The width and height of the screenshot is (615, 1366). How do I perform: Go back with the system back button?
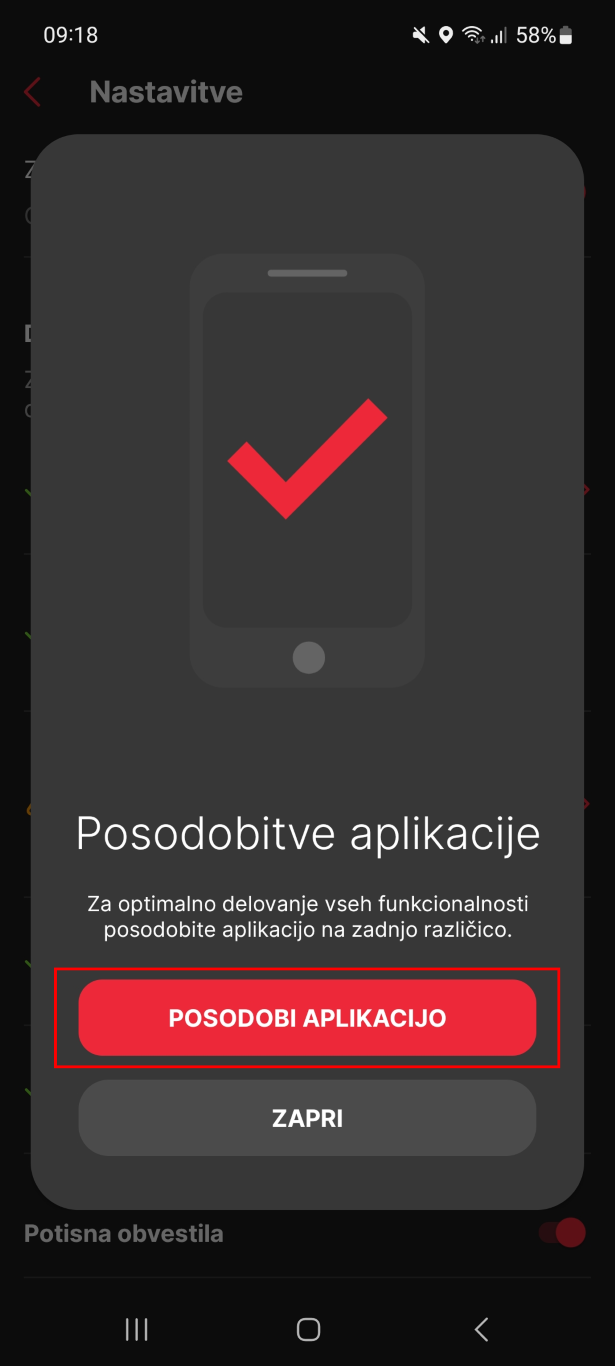(481, 1329)
